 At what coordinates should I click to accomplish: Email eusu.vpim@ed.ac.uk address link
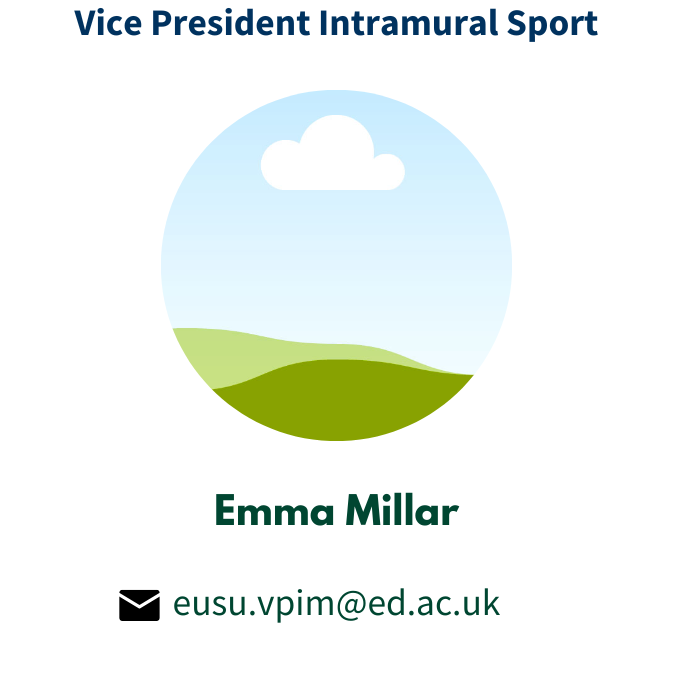click(336, 604)
